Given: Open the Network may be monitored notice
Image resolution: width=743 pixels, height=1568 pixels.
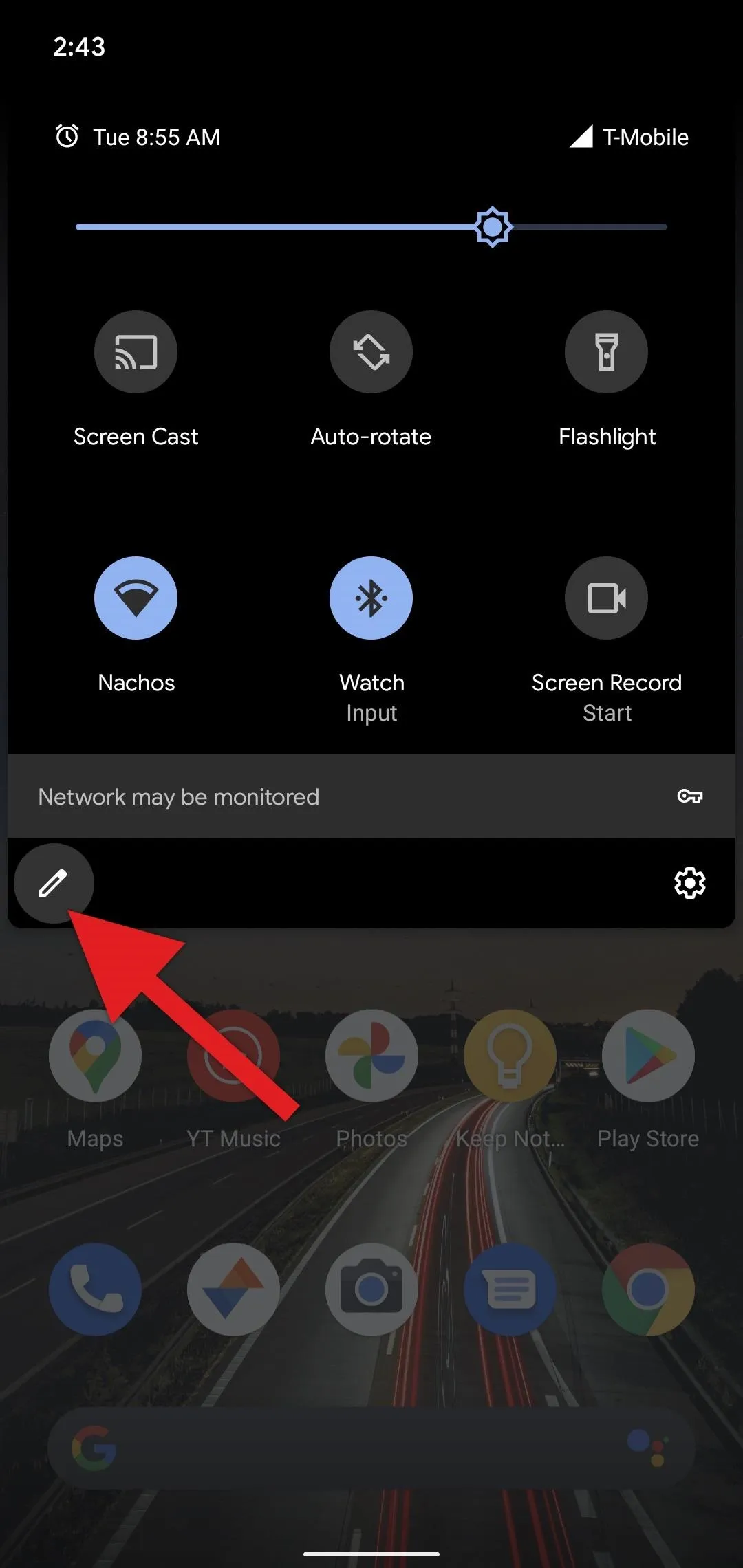Looking at the screenshot, I should pyautogui.click(x=371, y=796).
